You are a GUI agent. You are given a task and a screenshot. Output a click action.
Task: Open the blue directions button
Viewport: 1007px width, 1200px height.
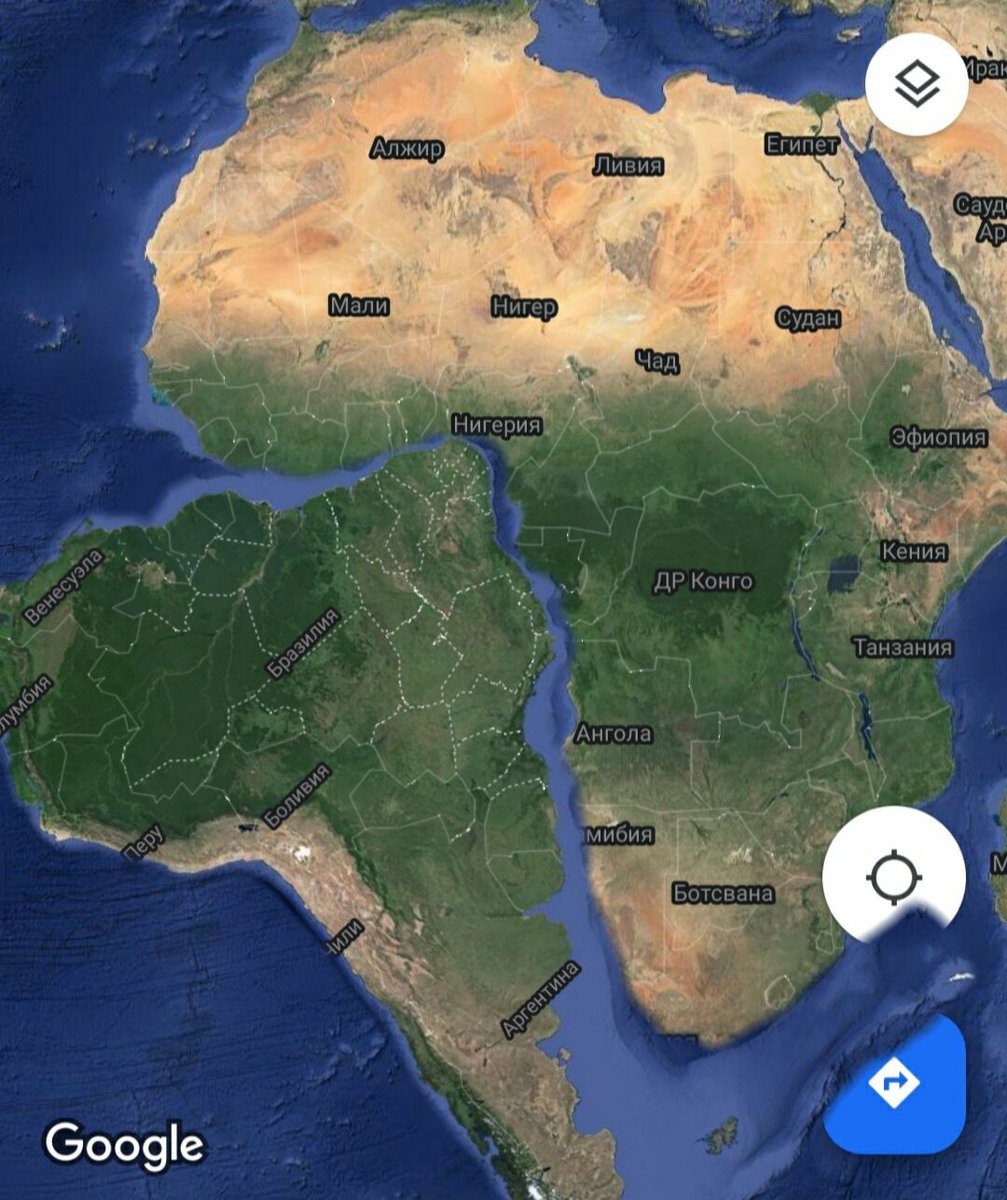click(x=894, y=1083)
